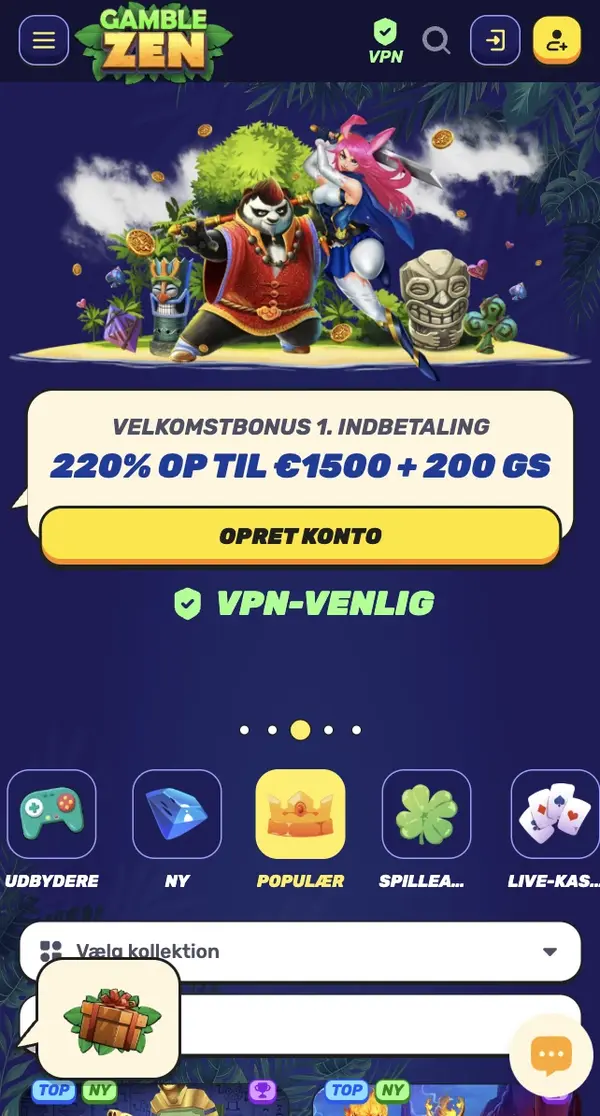Viewport: 600px width, 1116px height.
Task: Open the hamburger menu
Action: tap(44, 41)
